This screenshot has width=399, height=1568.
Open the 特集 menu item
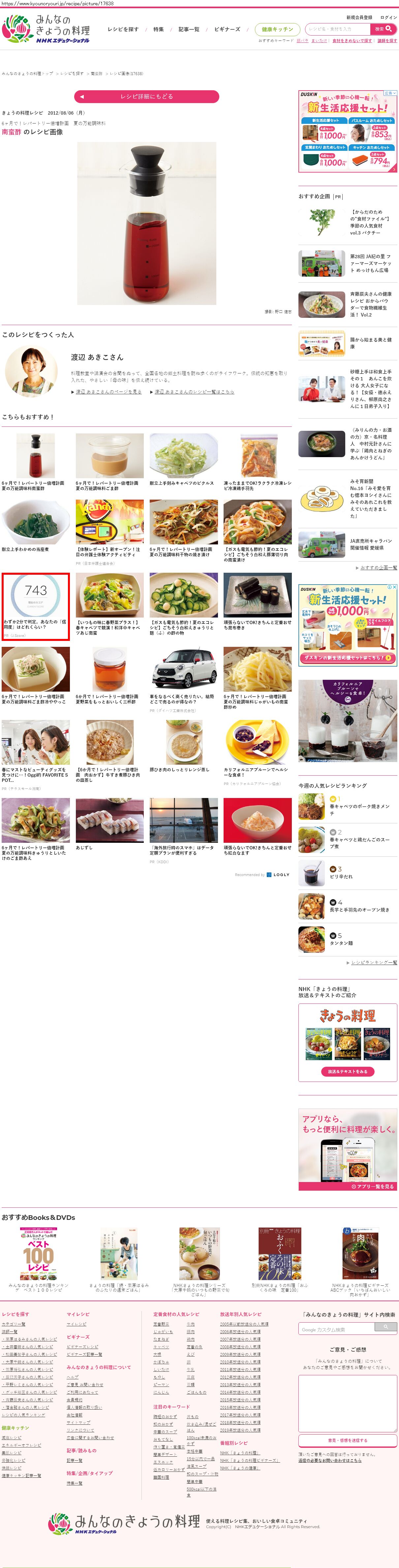(158, 29)
